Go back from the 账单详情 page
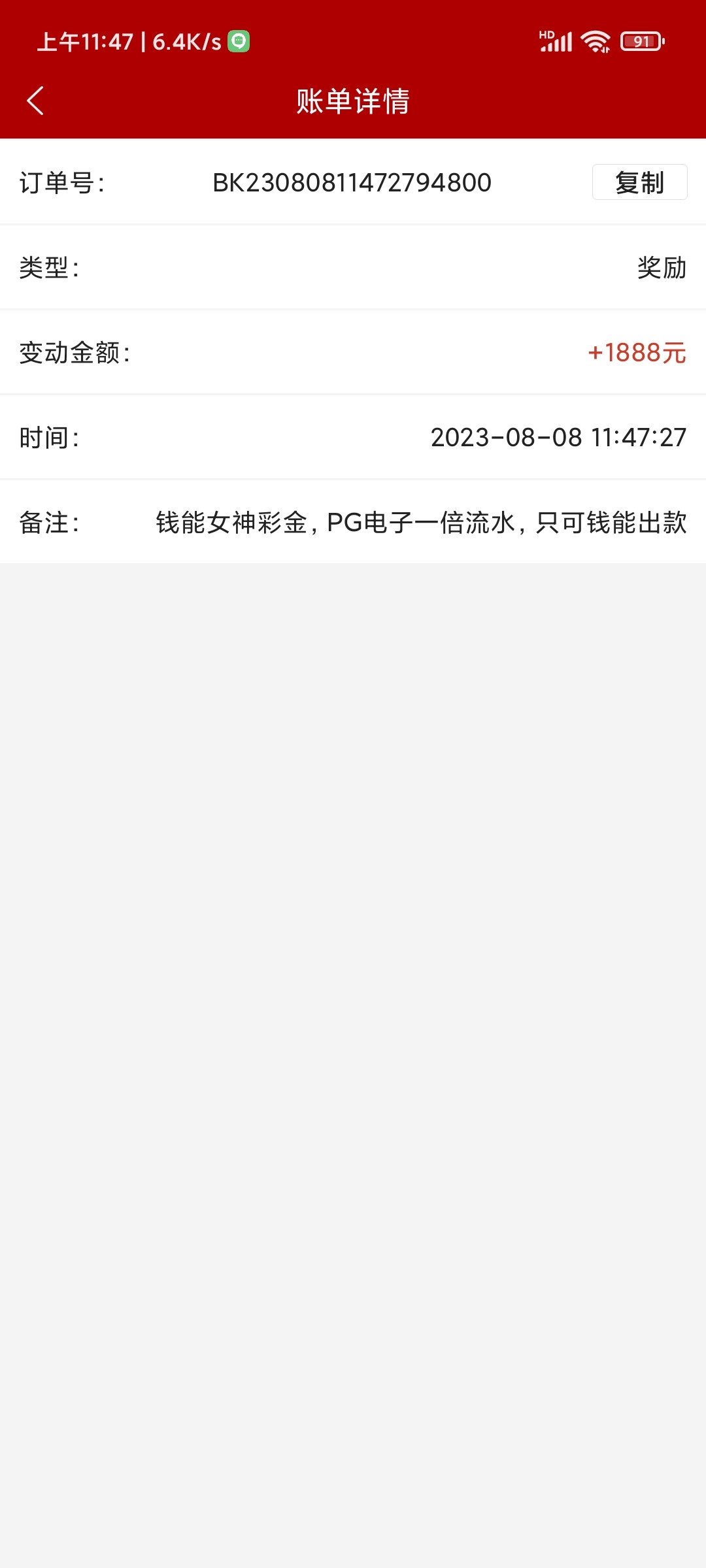This screenshot has height=1568, width=706. pyautogui.click(x=35, y=101)
